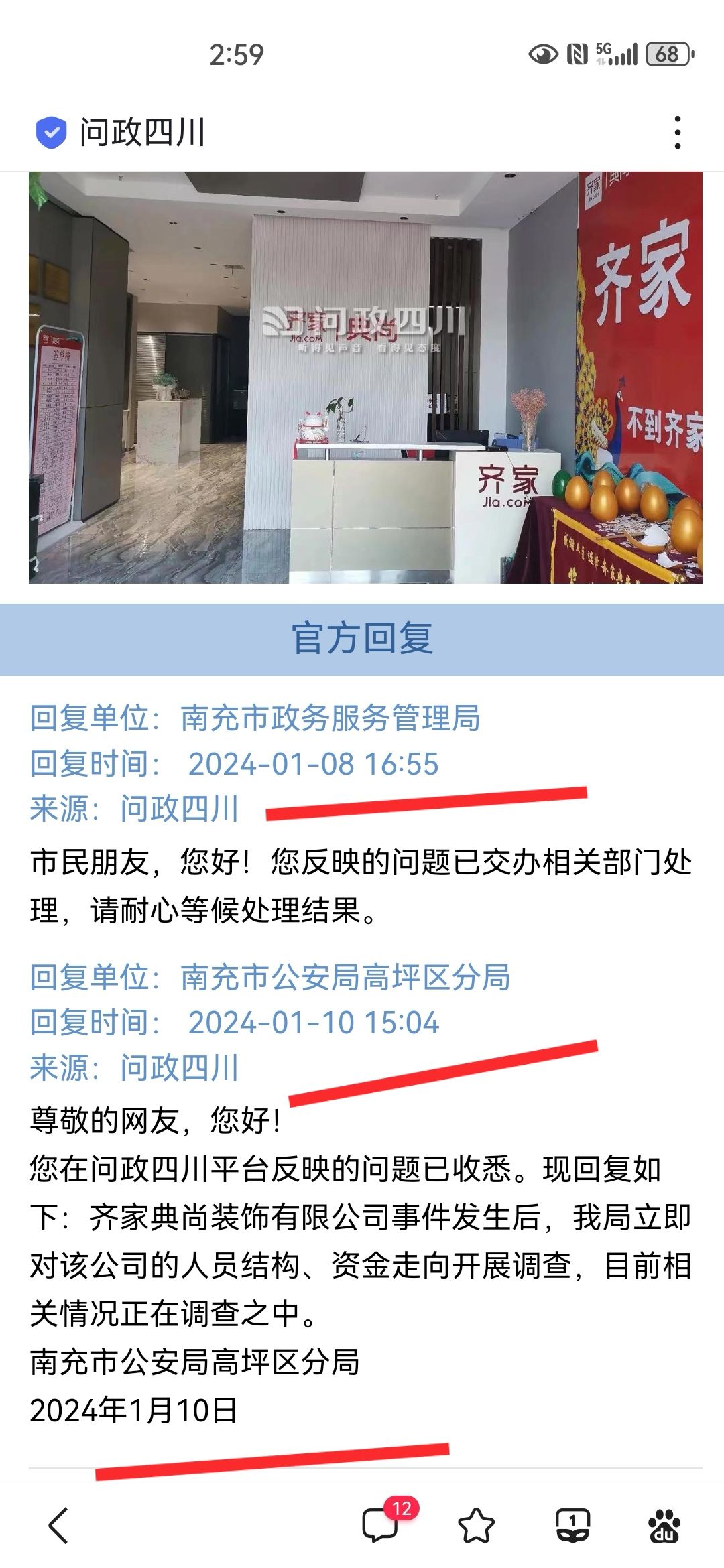View the 齐家 office photo
Screen dimensions: 724x1568
(x=365, y=377)
